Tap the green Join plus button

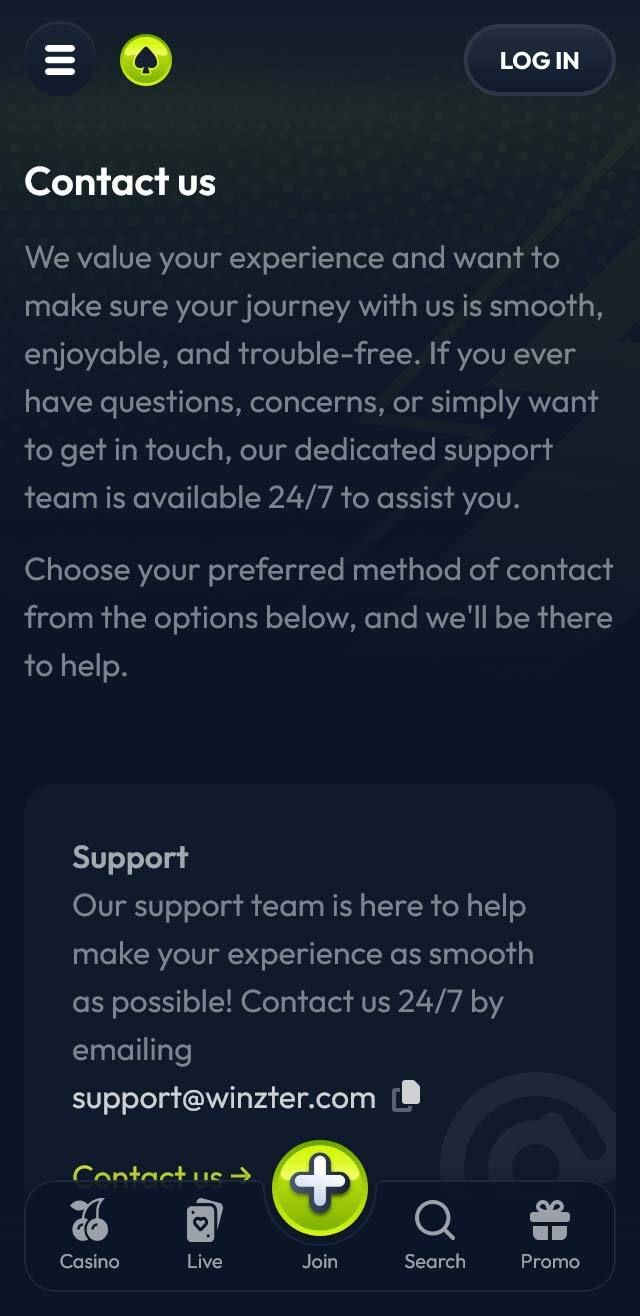coord(320,1188)
